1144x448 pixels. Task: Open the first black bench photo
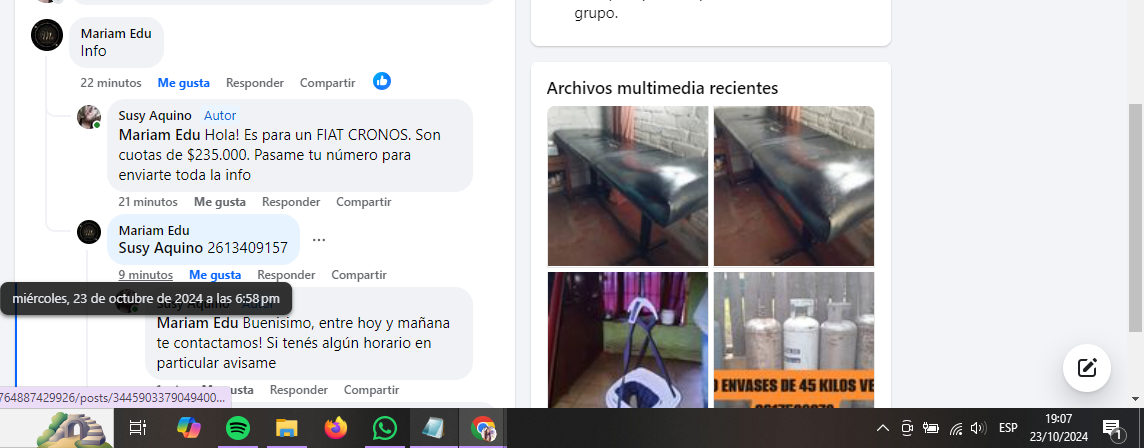[x=627, y=186]
